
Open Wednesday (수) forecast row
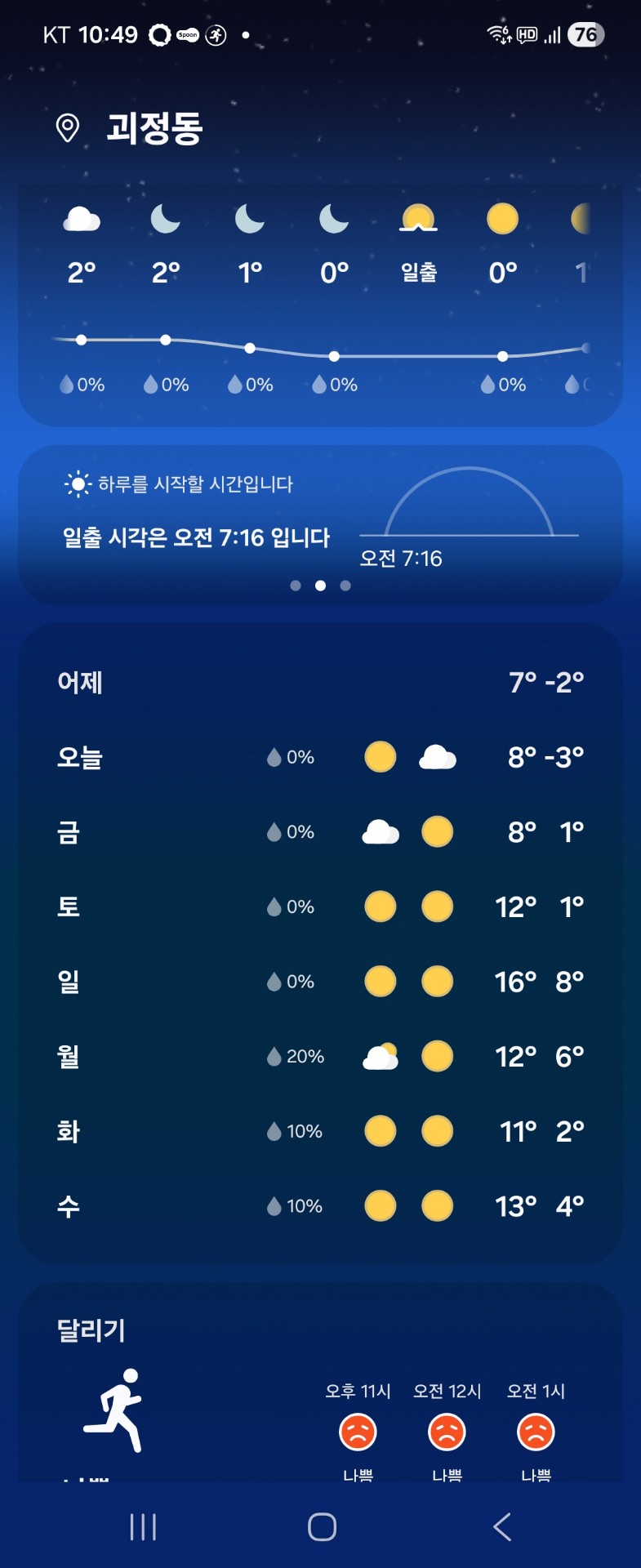pos(320,1206)
